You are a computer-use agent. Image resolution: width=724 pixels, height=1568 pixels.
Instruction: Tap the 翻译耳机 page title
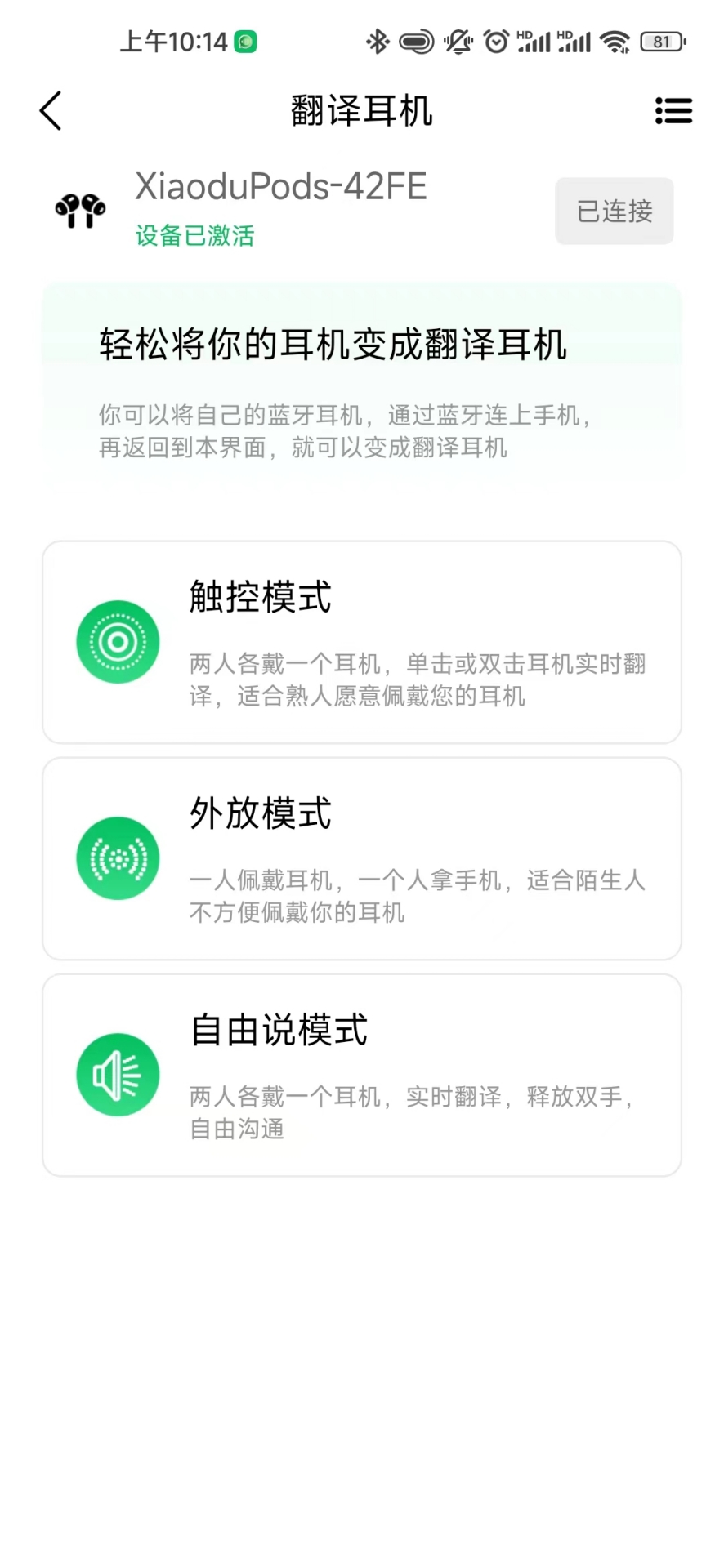tap(362, 110)
